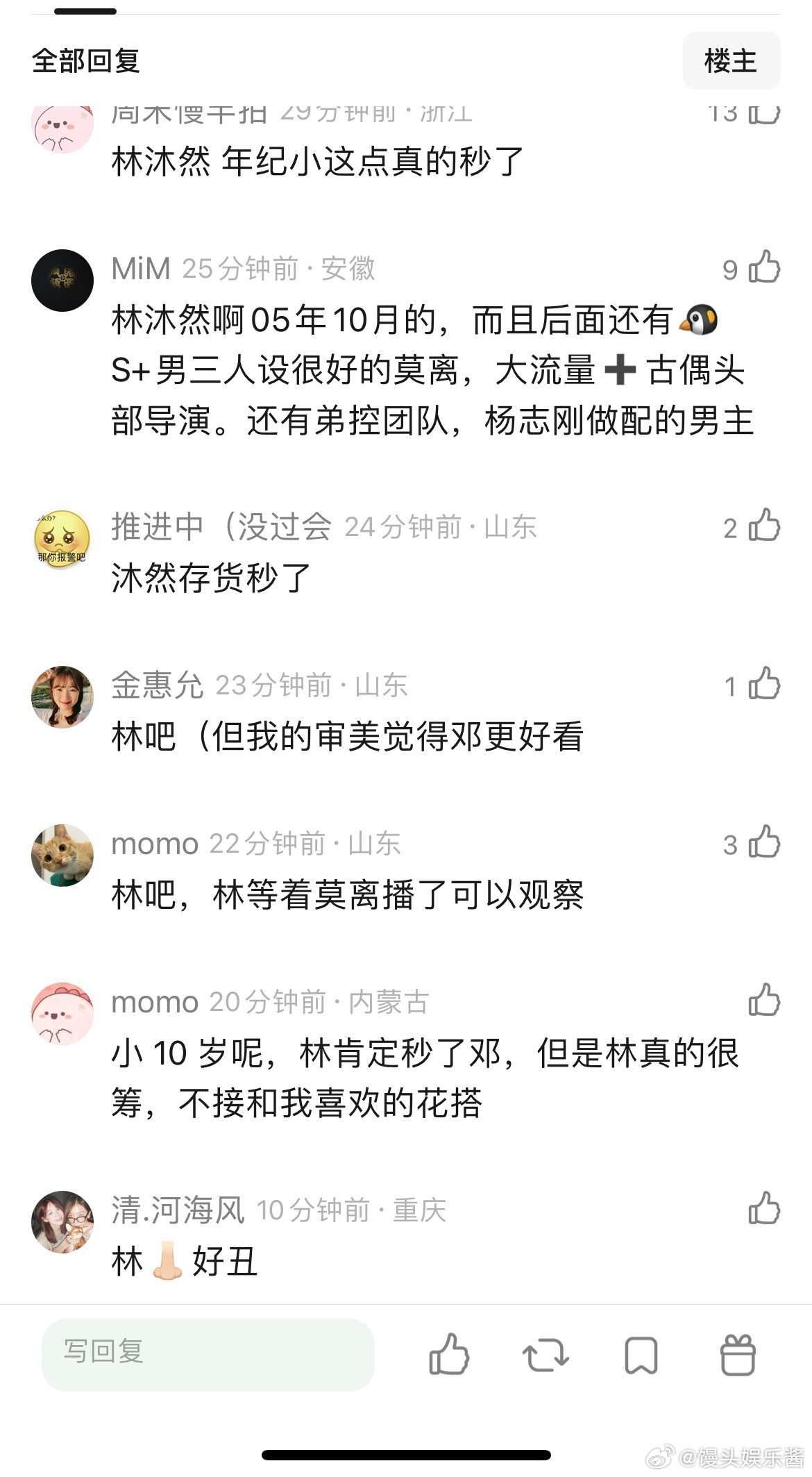Tap the like icon in the bottom toolbar

(x=450, y=1354)
